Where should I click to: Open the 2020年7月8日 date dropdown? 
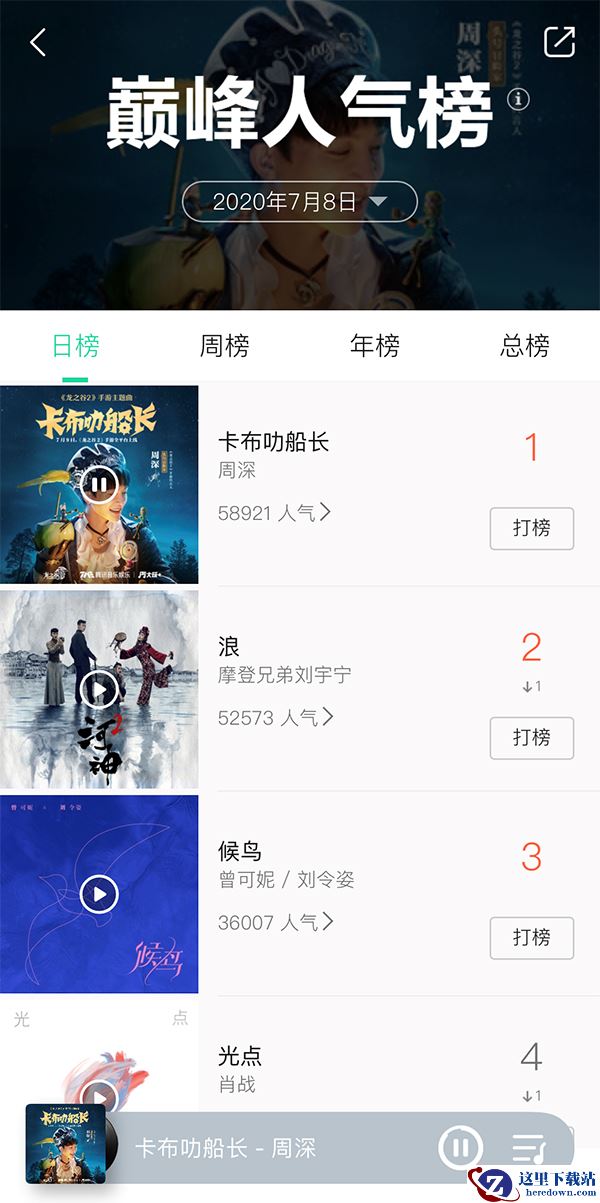tap(299, 202)
